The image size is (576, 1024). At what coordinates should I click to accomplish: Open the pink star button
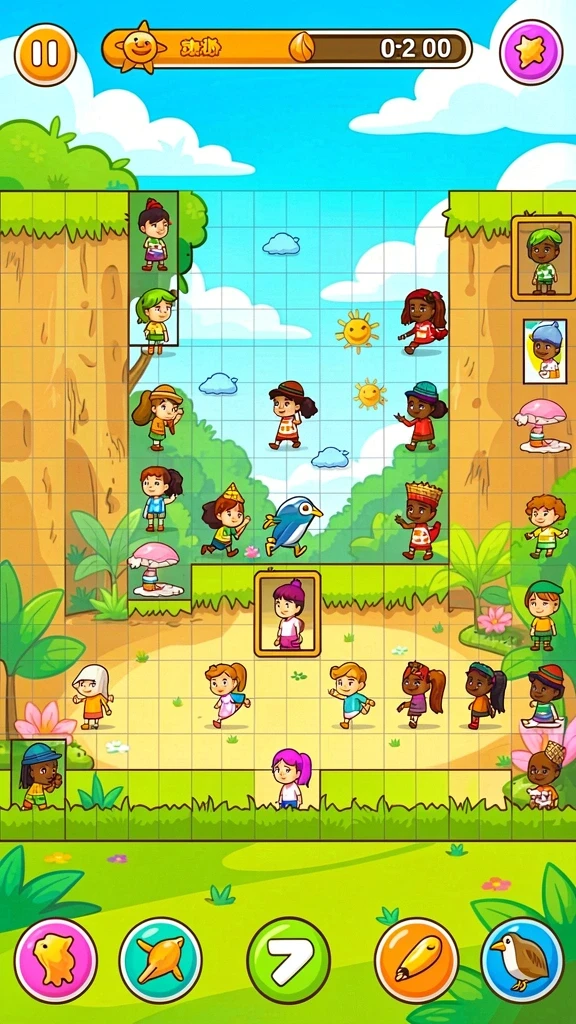coord(531,52)
